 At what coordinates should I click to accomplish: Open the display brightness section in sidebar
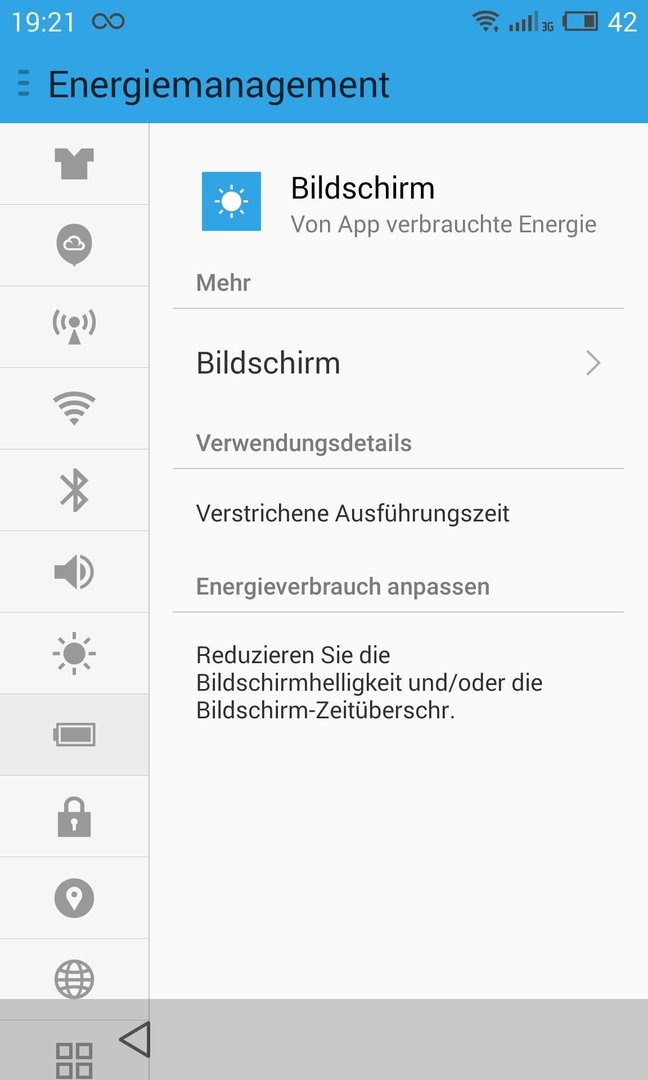[x=74, y=653]
